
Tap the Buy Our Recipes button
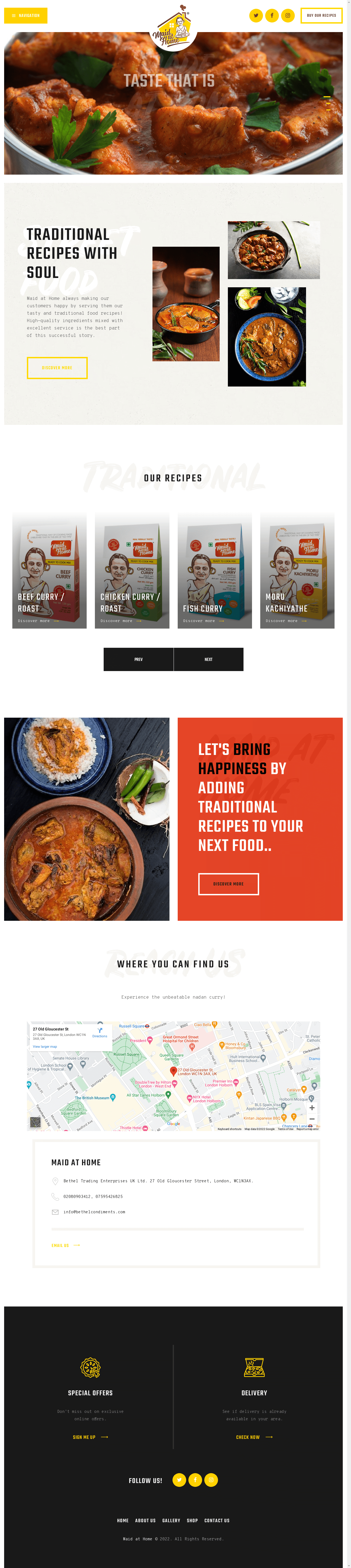pyautogui.click(x=321, y=15)
